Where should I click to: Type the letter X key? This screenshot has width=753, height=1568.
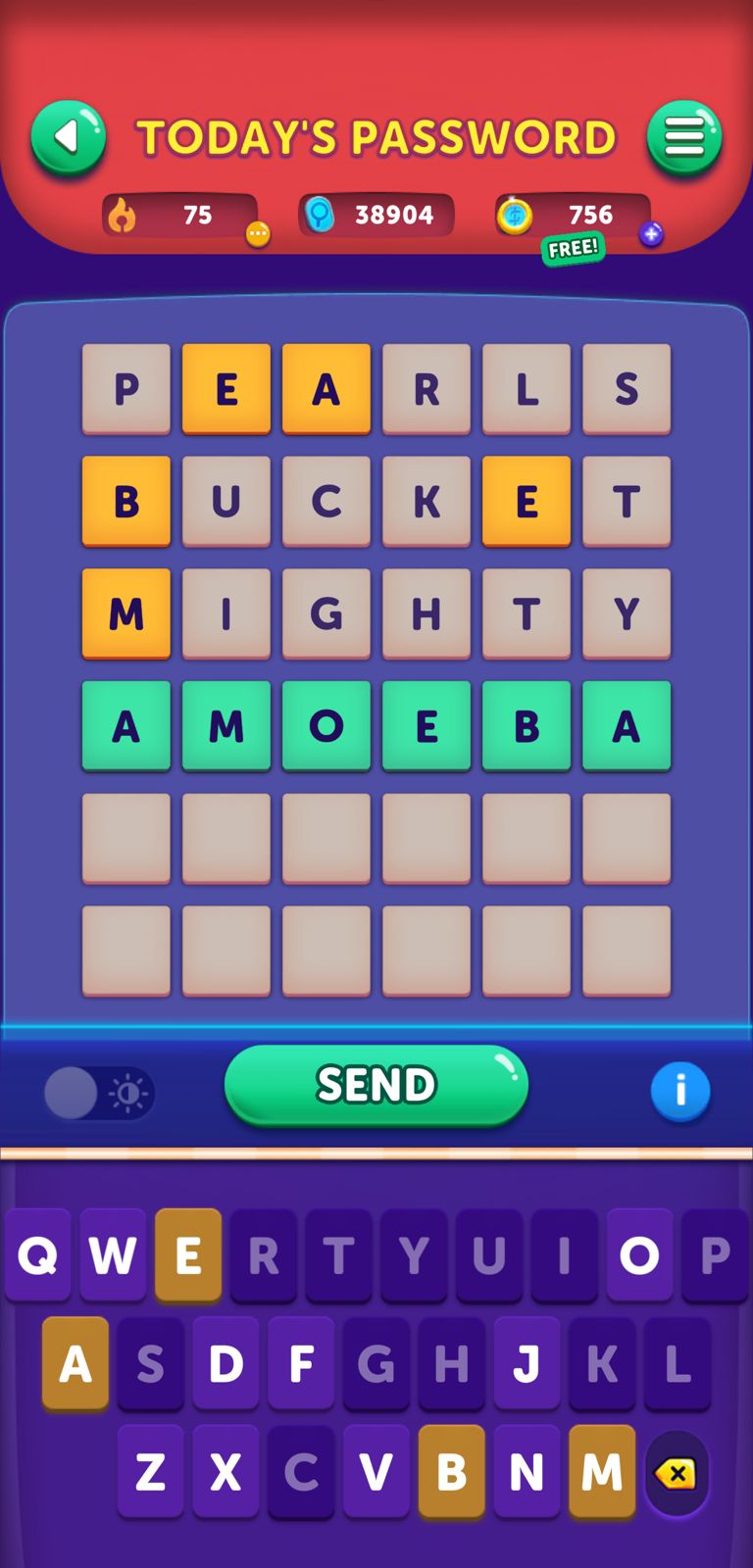tap(226, 1471)
